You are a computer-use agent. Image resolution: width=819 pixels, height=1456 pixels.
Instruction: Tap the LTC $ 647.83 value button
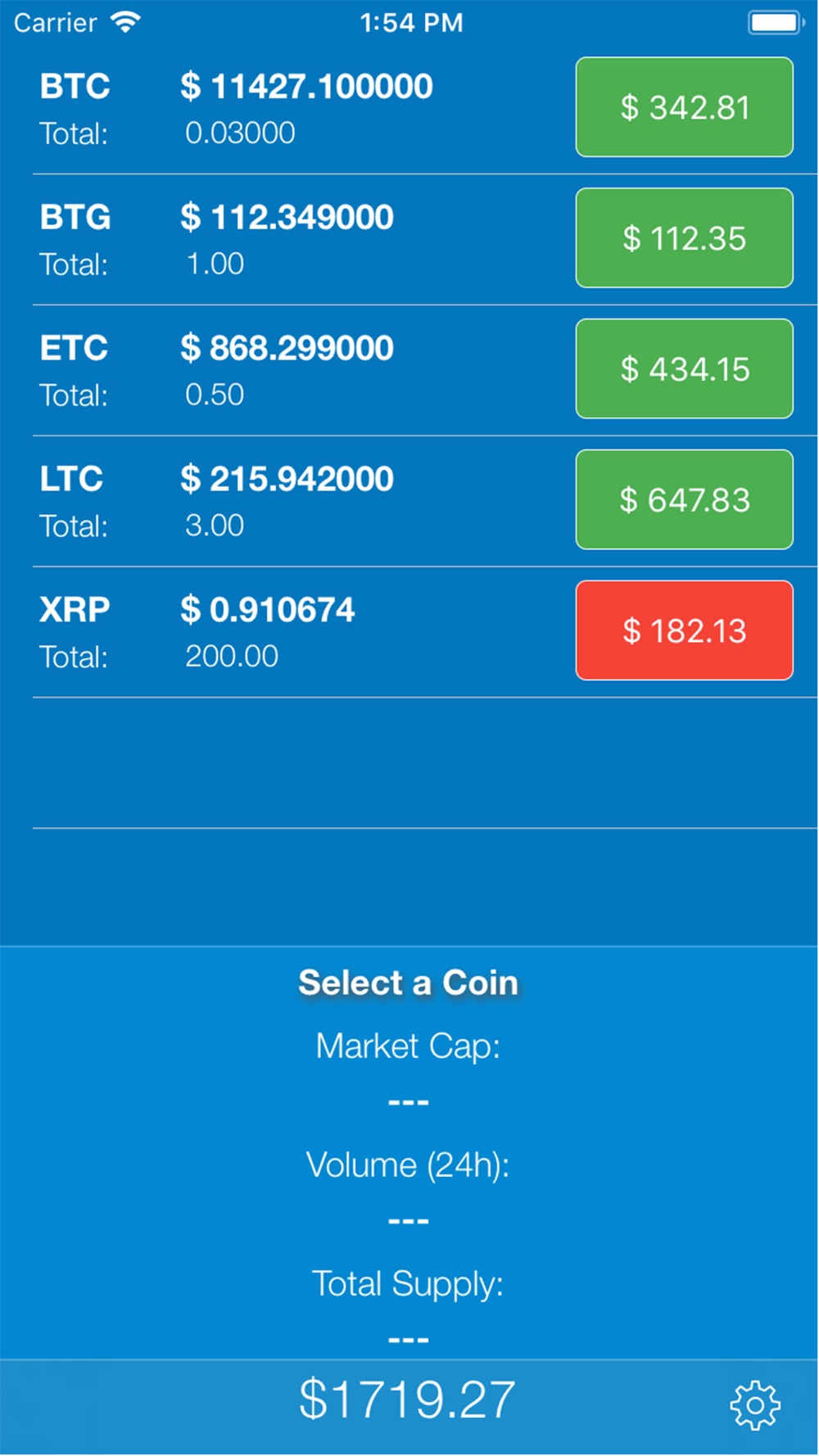tap(684, 500)
